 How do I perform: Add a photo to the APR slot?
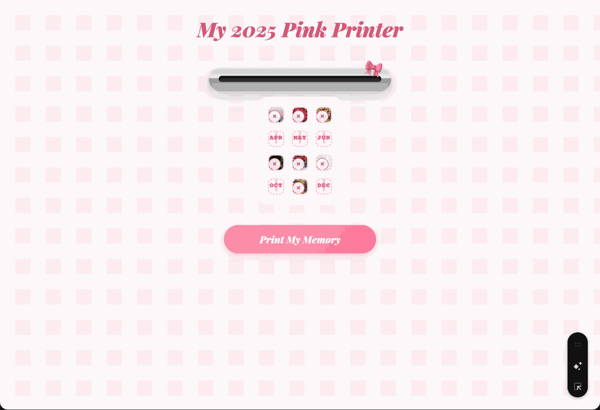(x=276, y=138)
